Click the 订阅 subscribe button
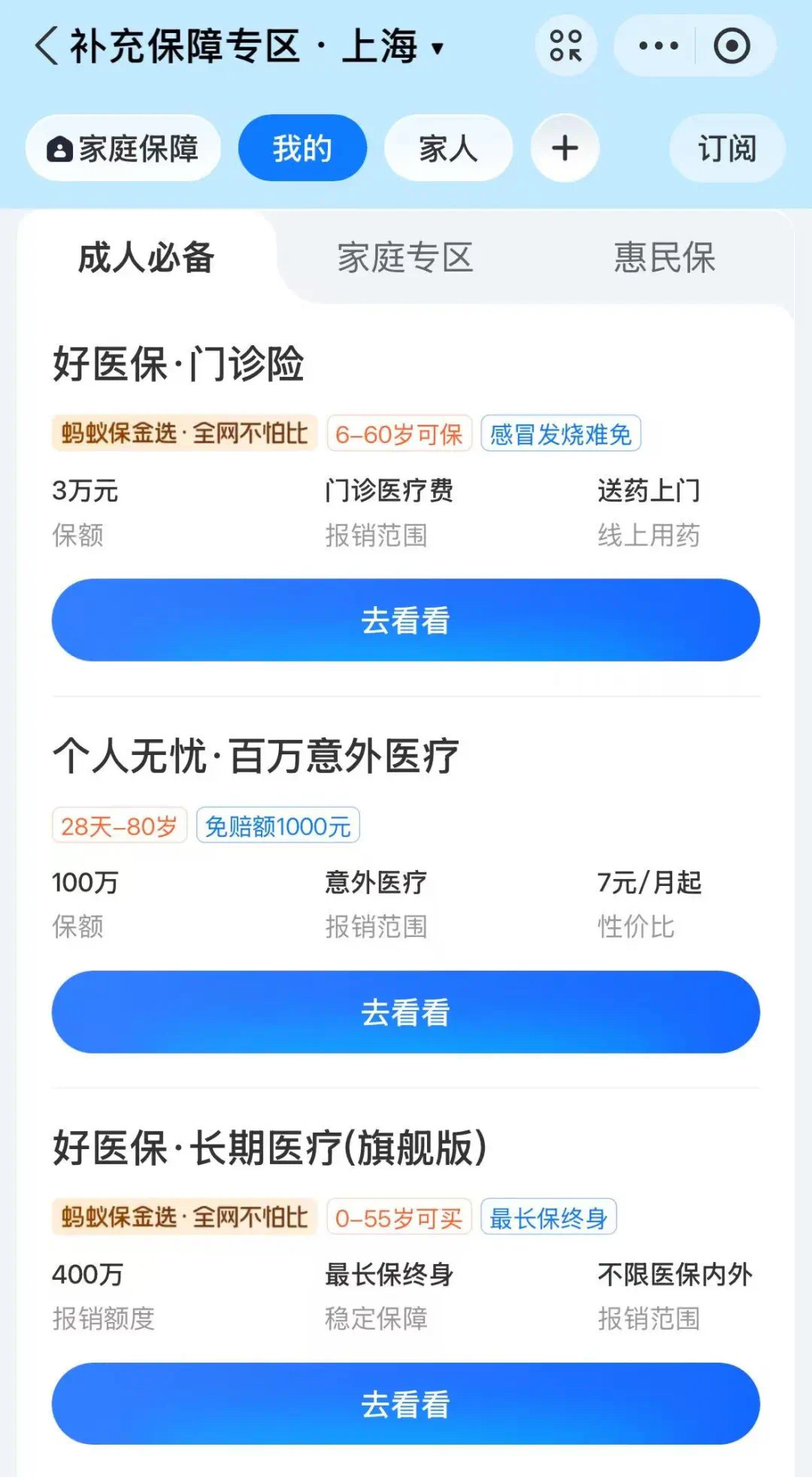The height and width of the screenshot is (1477, 812). pos(725,148)
